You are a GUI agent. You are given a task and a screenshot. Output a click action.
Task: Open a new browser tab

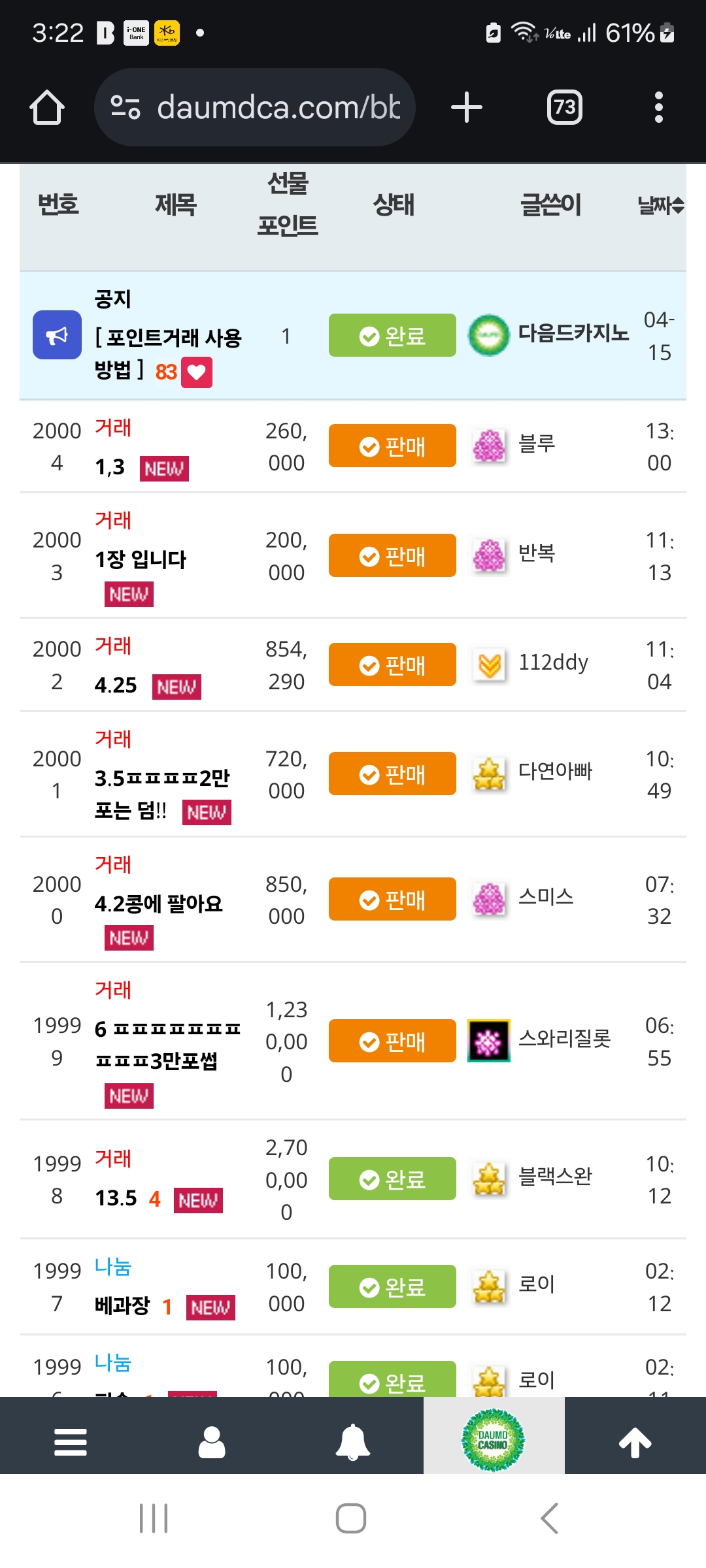[x=467, y=107]
